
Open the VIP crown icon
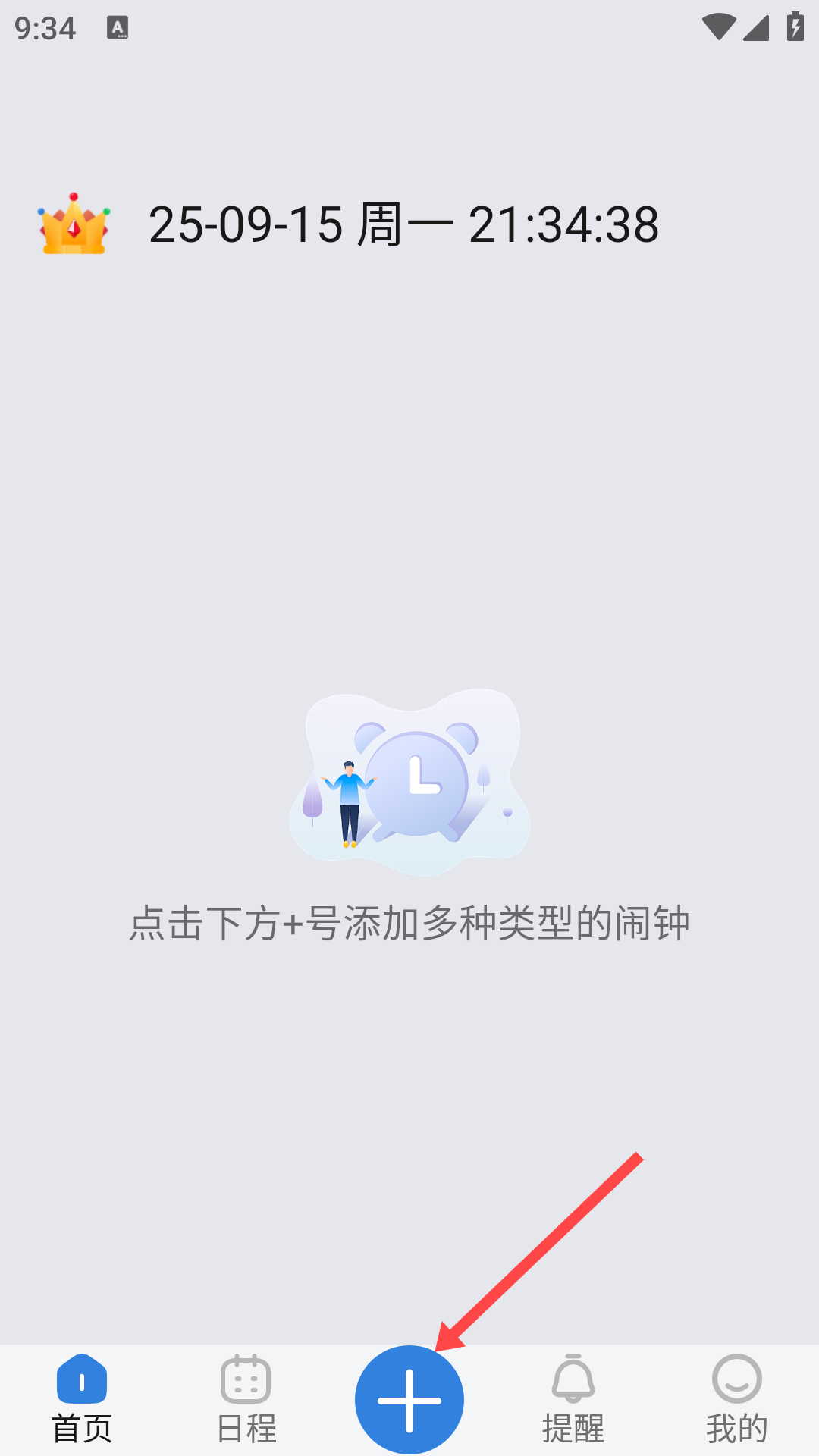pyautogui.click(x=74, y=224)
